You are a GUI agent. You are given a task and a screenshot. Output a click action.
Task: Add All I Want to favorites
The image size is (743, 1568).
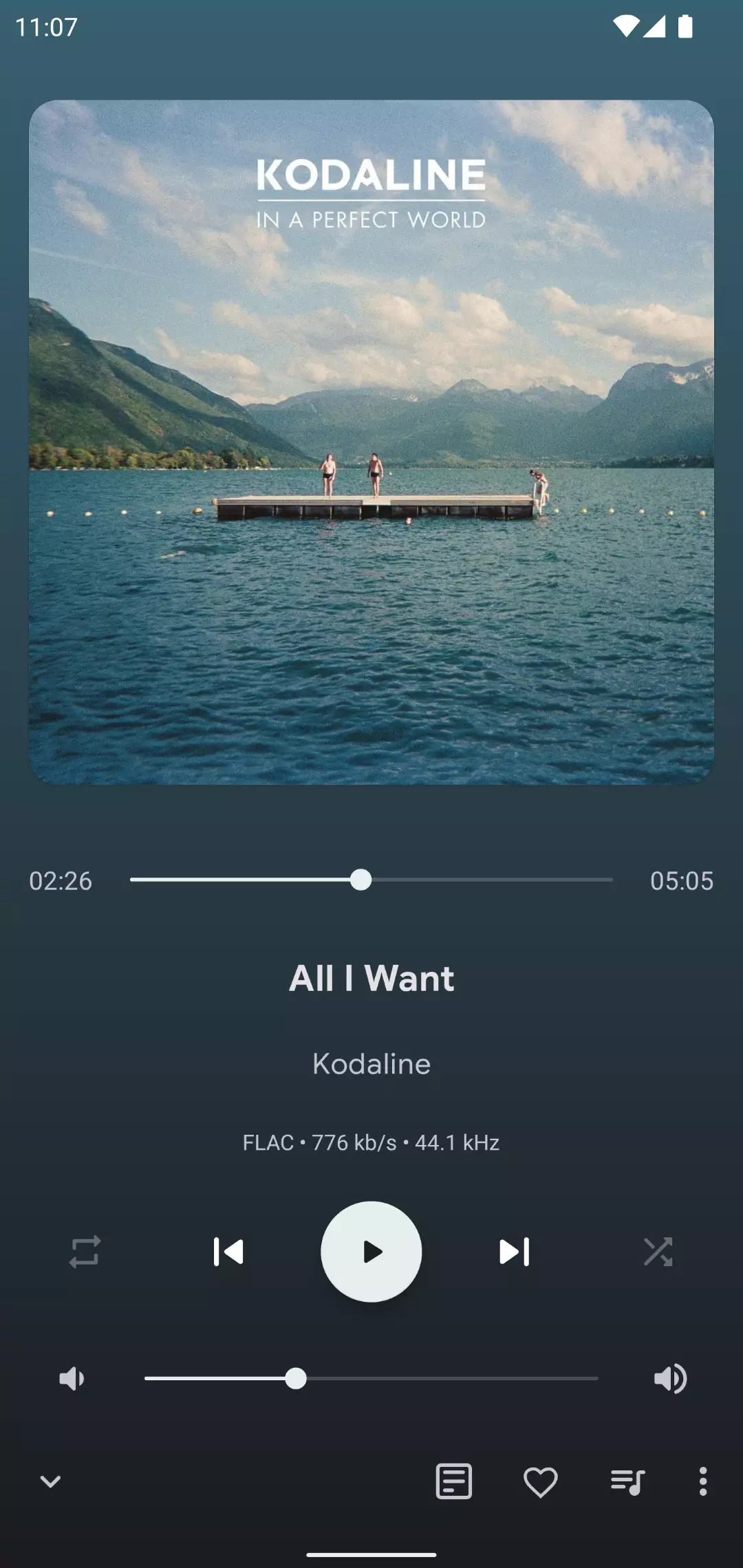coord(541,1481)
